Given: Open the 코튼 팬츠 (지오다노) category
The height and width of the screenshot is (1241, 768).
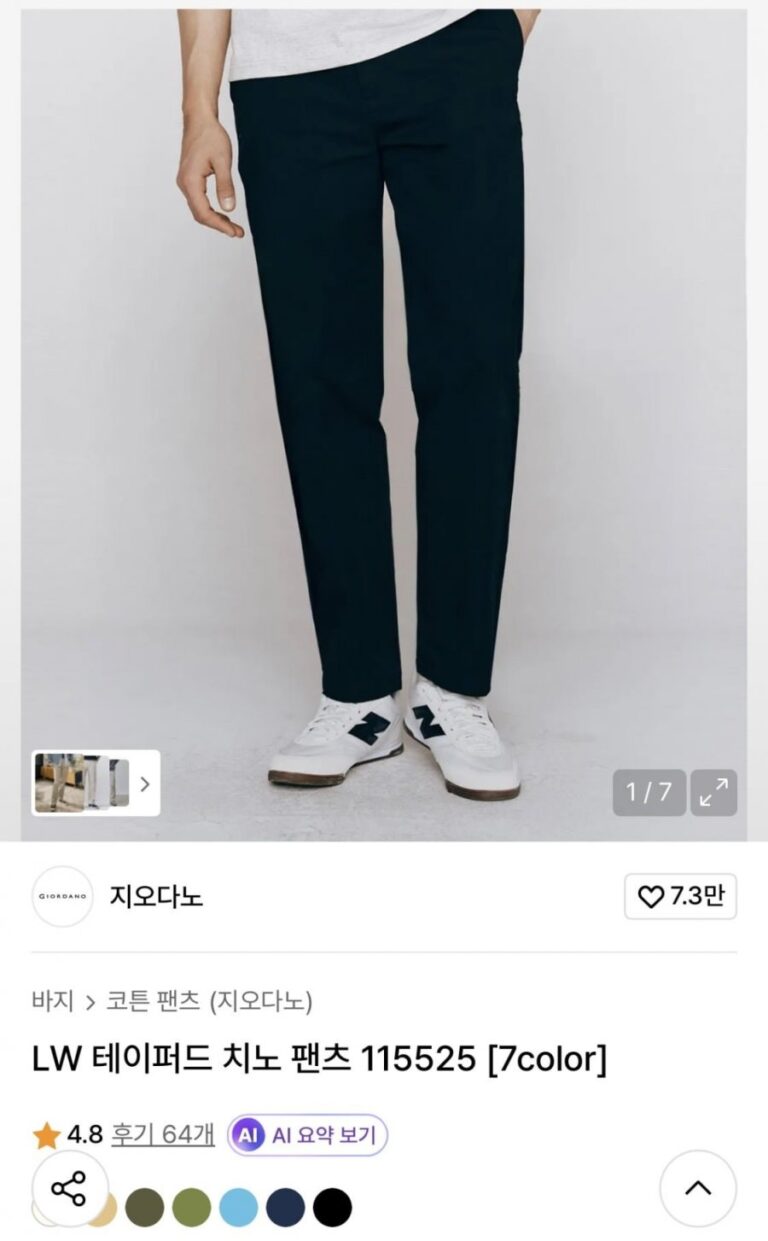Looking at the screenshot, I should 209,1000.
